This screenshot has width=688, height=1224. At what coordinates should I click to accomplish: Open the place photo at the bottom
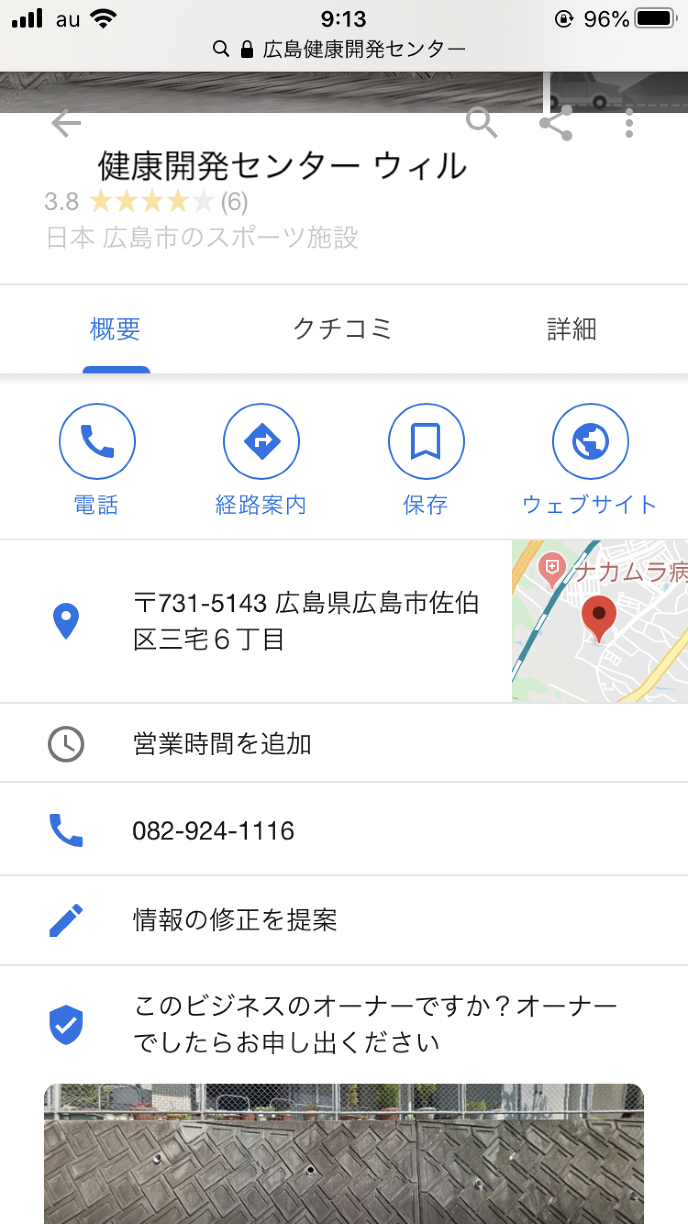(x=344, y=1154)
